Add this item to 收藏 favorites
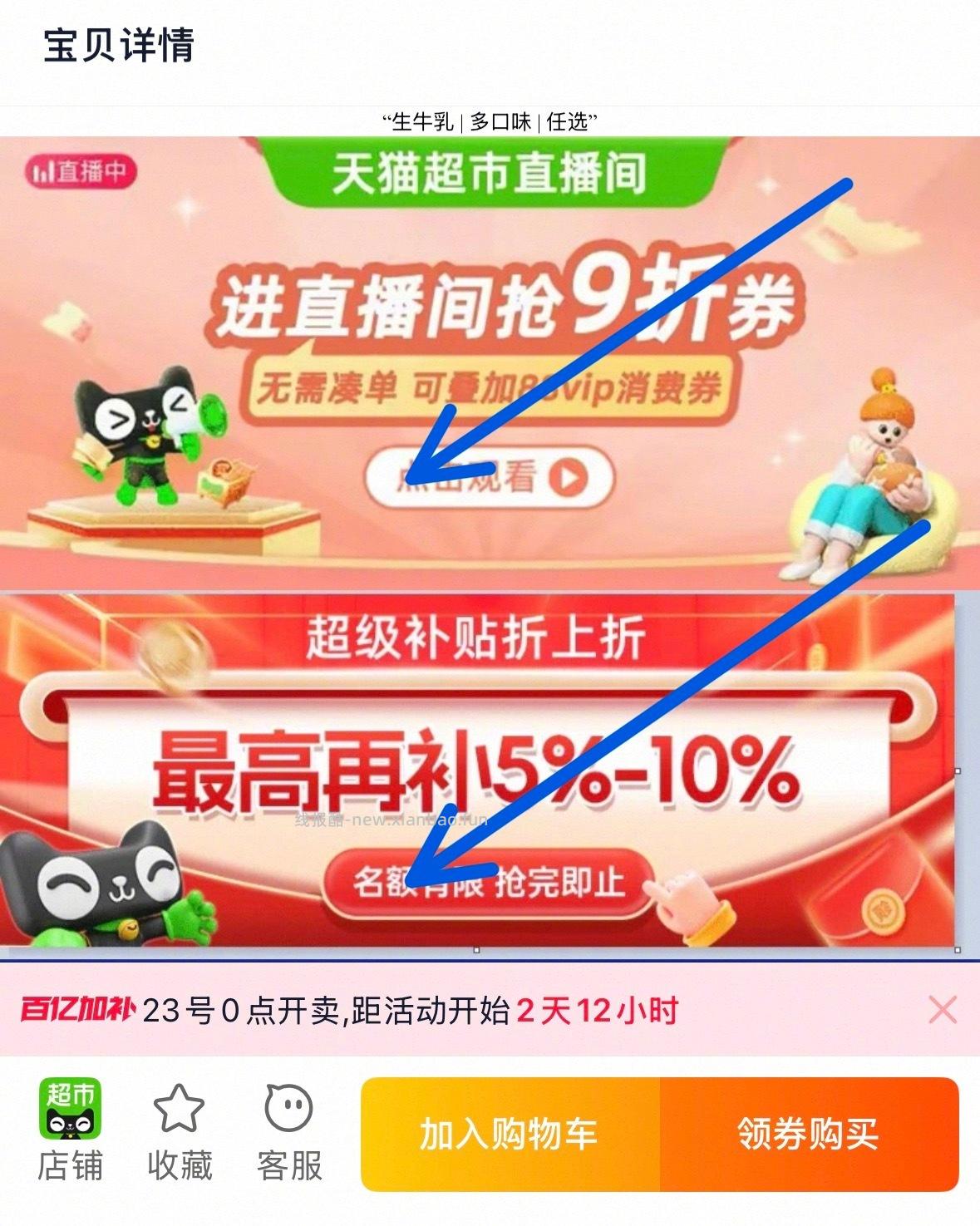 (x=180, y=1132)
